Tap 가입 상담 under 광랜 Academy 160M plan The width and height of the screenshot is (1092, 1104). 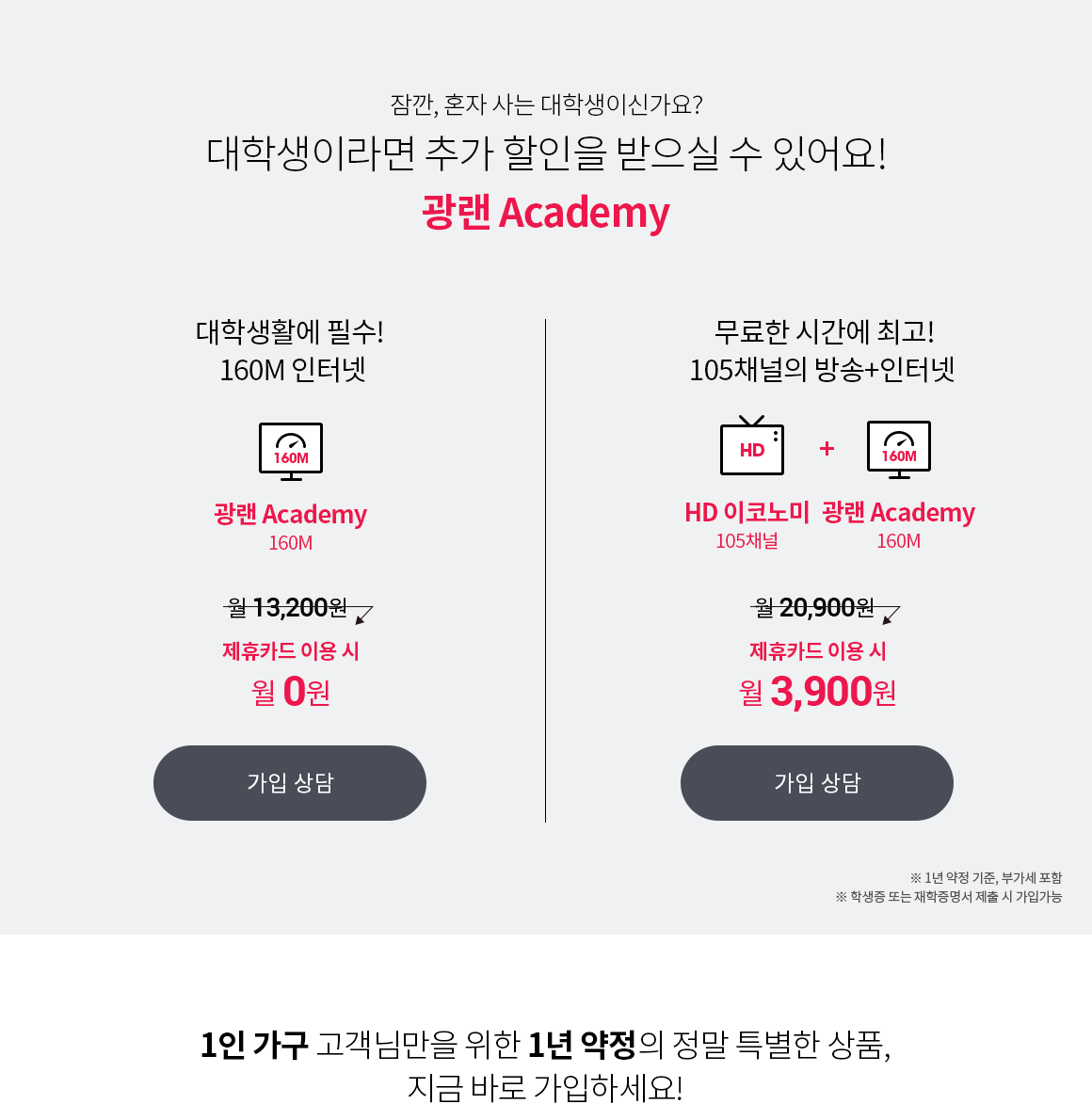pos(290,783)
